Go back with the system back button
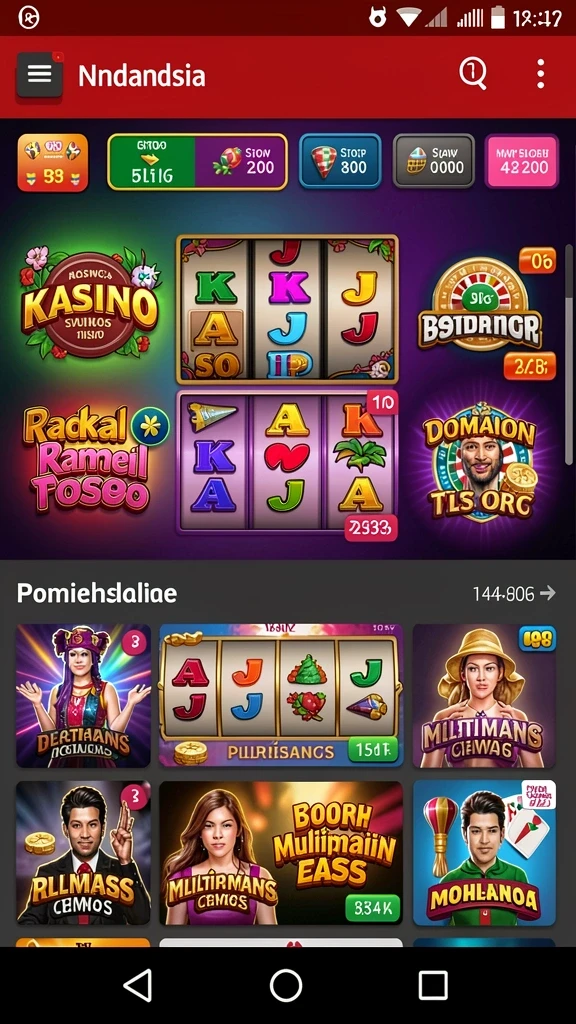The image size is (576, 1024). point(138,985)
